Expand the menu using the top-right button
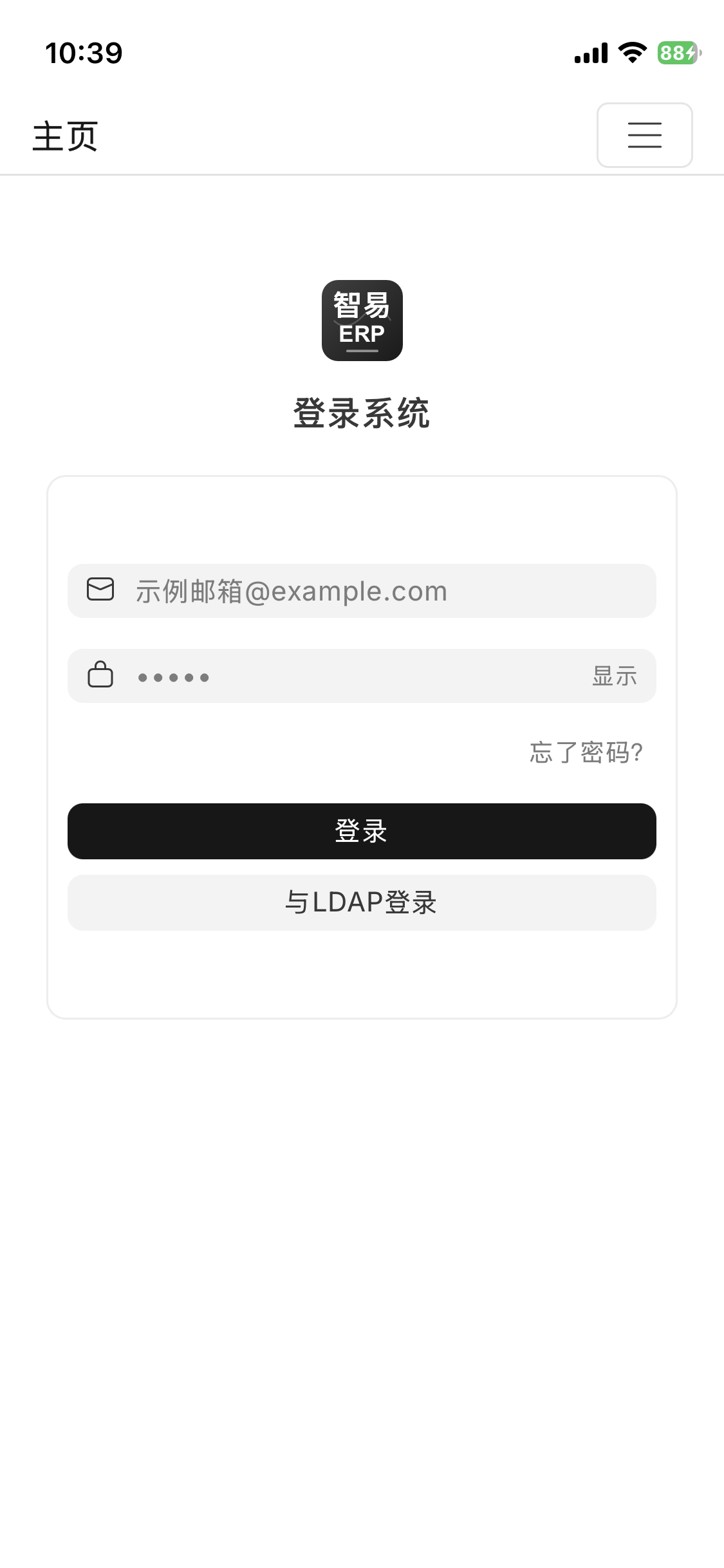This screenshot has height=1568, width=724. tap(644, 136)
